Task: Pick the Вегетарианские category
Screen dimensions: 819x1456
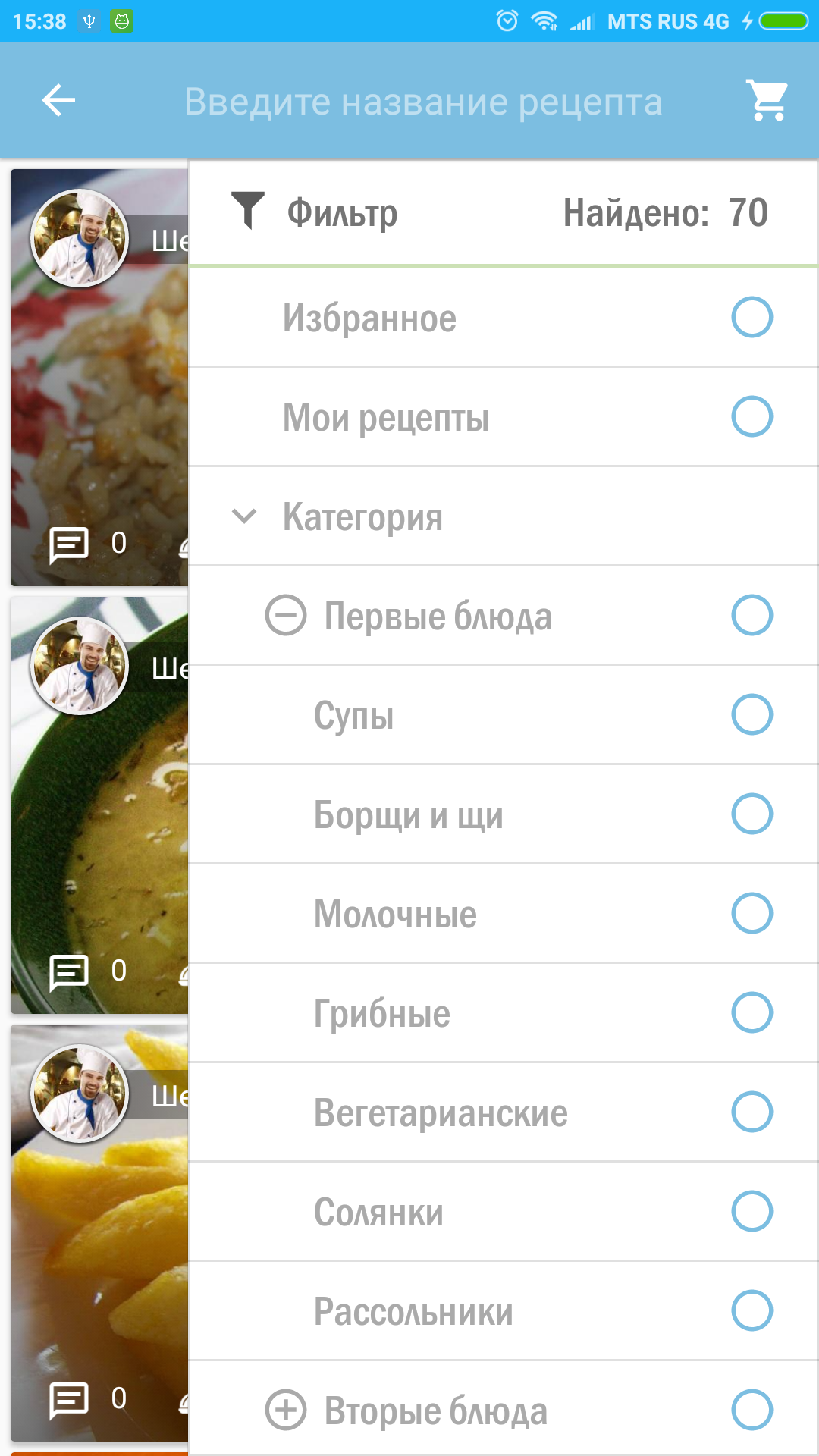Action: (752, 1112)
